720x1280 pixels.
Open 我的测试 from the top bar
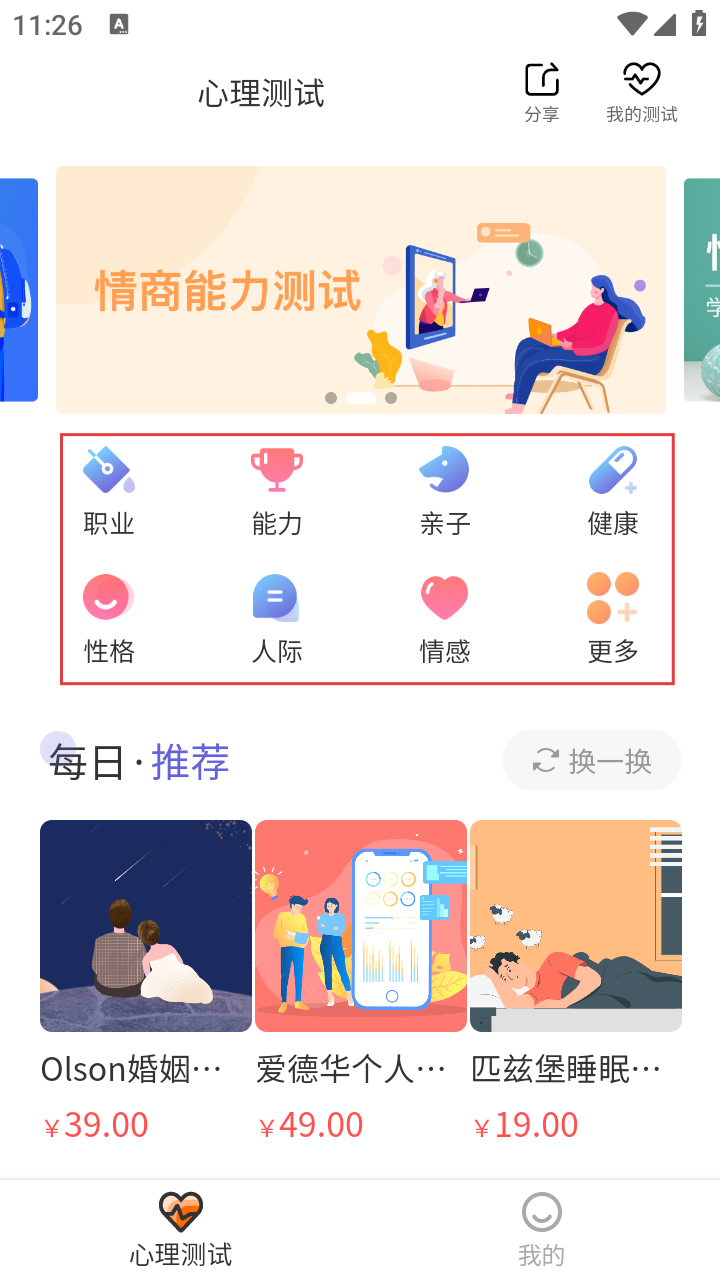tap(641, 92)
